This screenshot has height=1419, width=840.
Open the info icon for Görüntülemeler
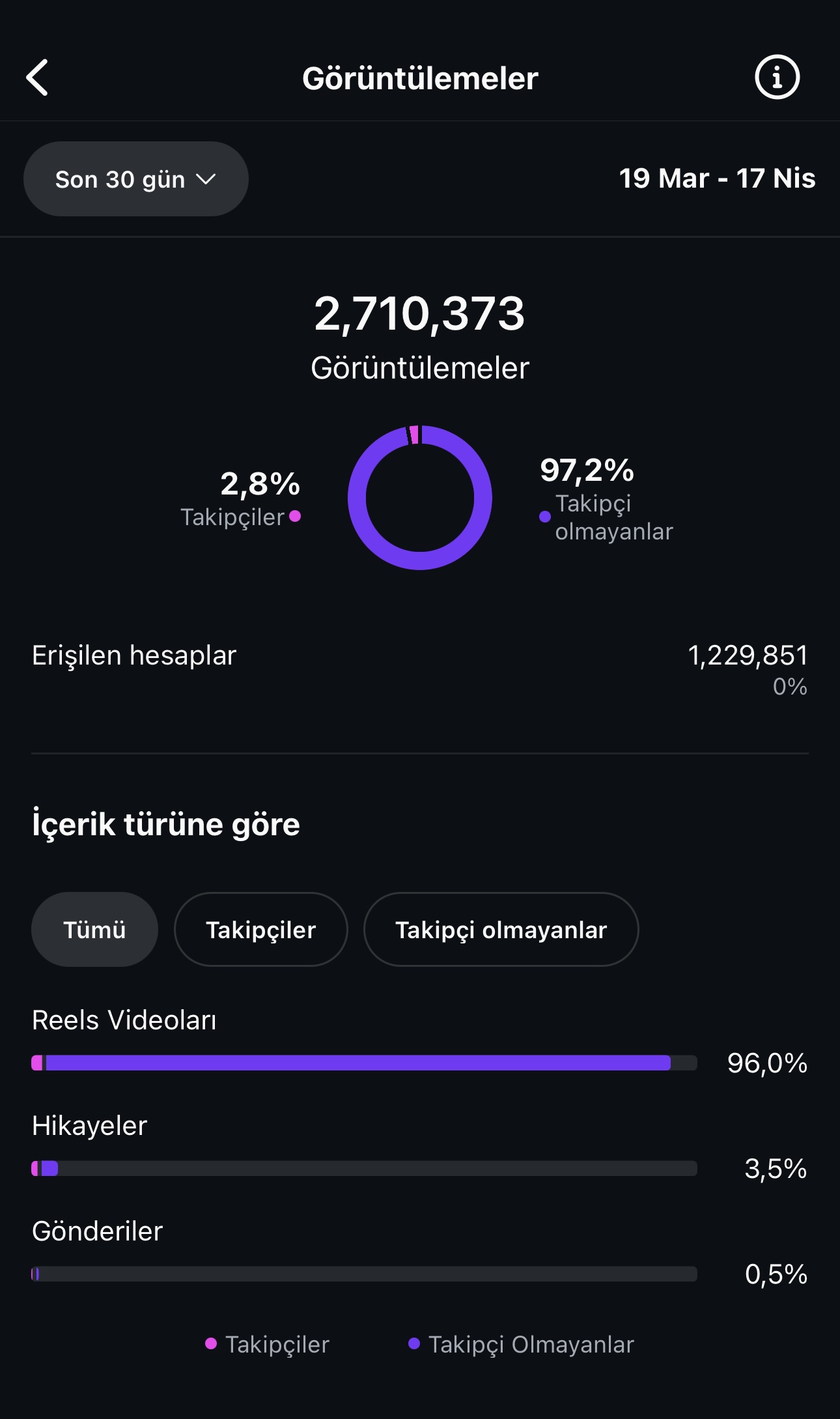click(777, 78)
